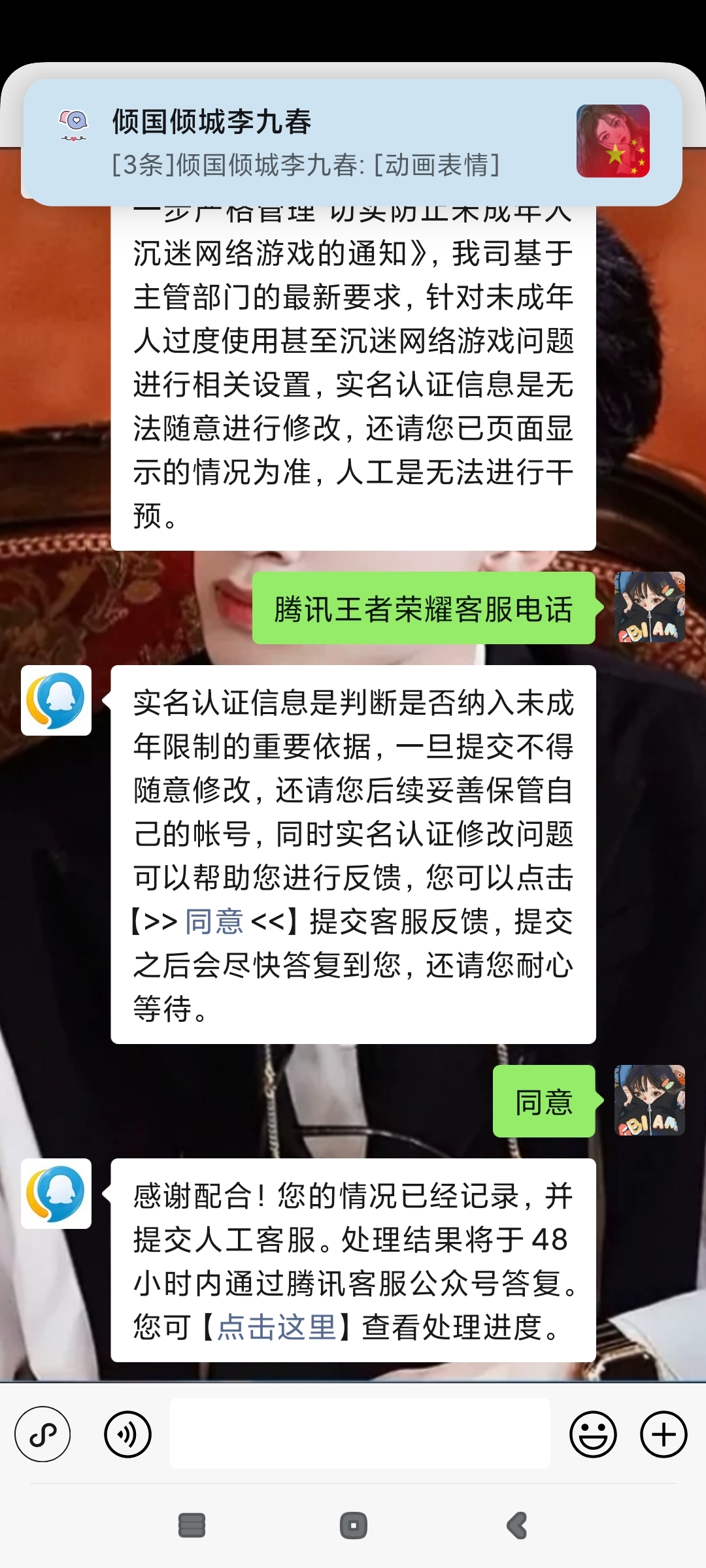Switch to voice input mode
The width and height of the screenshot is (706, 1568).
127,1434
